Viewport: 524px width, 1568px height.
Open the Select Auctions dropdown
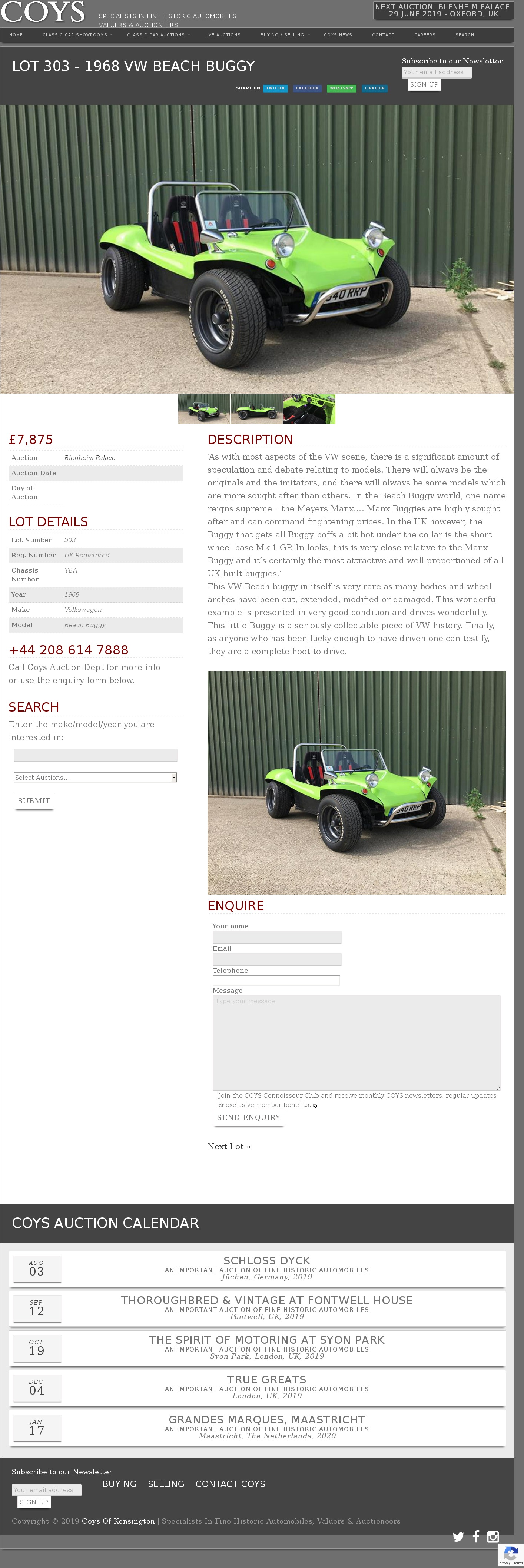[96, 777]
